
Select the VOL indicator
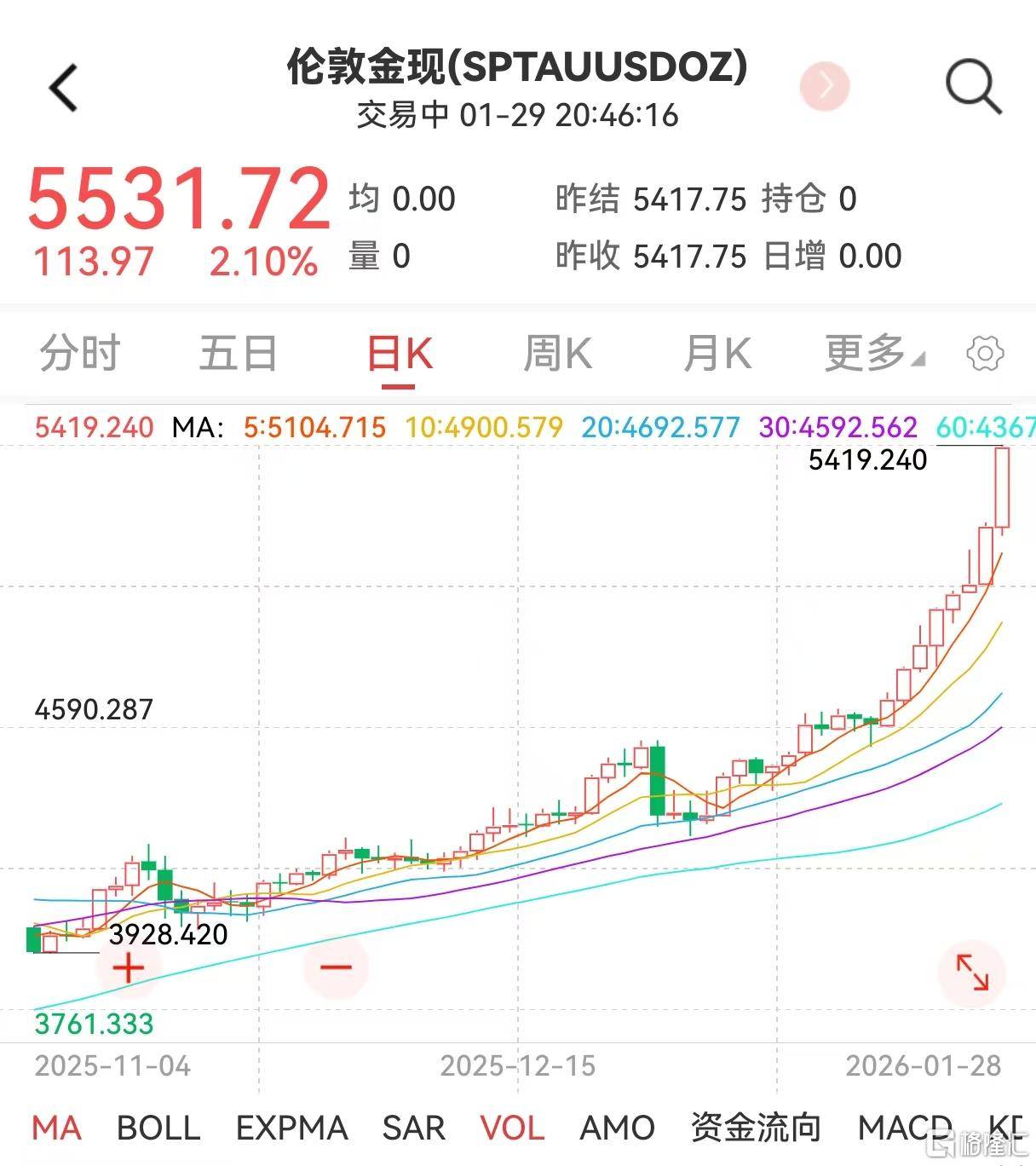[512, 1128]
